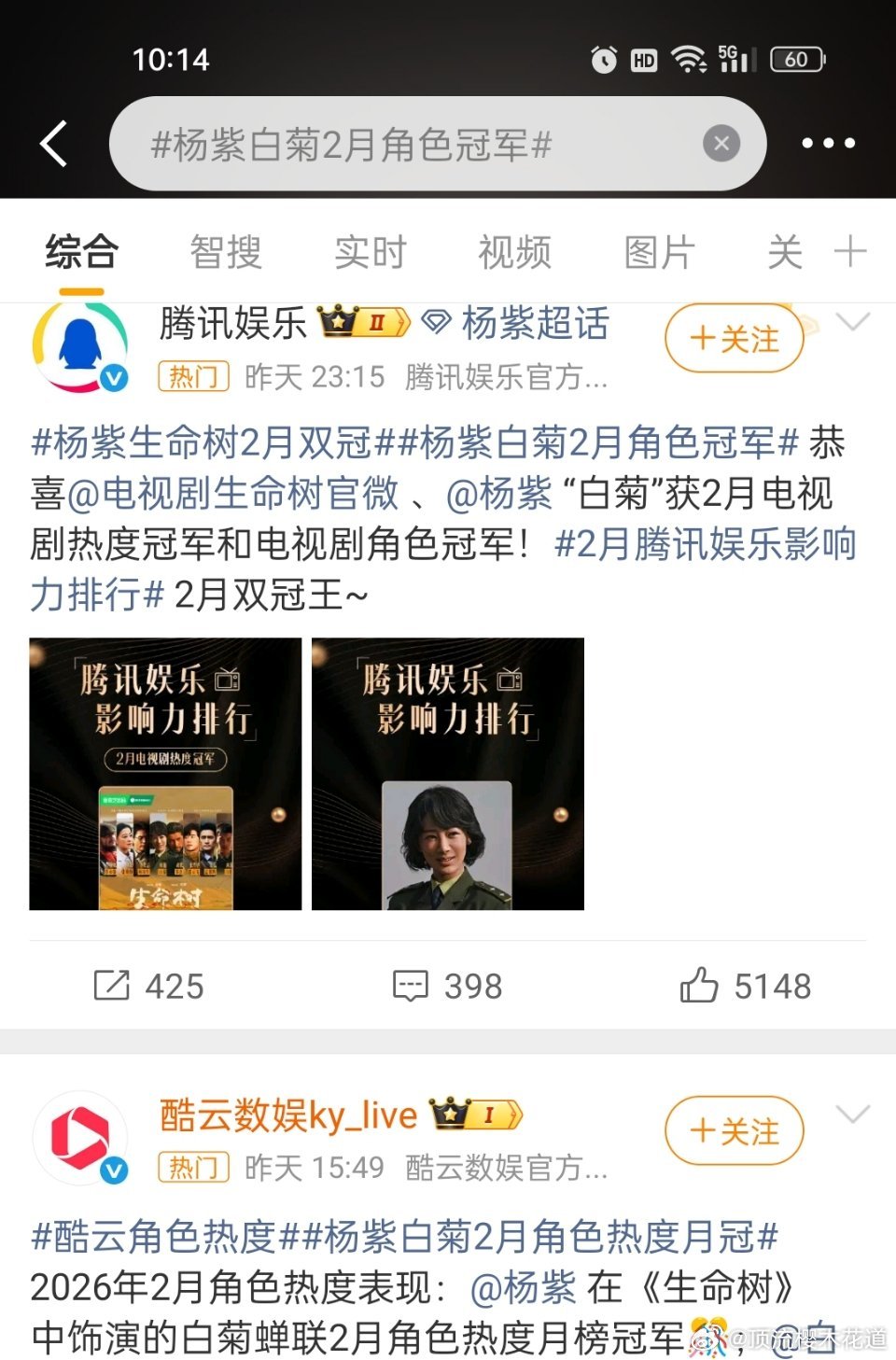Open the three-dot overflow menu
896x1360 pixels.
pyautogui.click(x=828, y=143)
